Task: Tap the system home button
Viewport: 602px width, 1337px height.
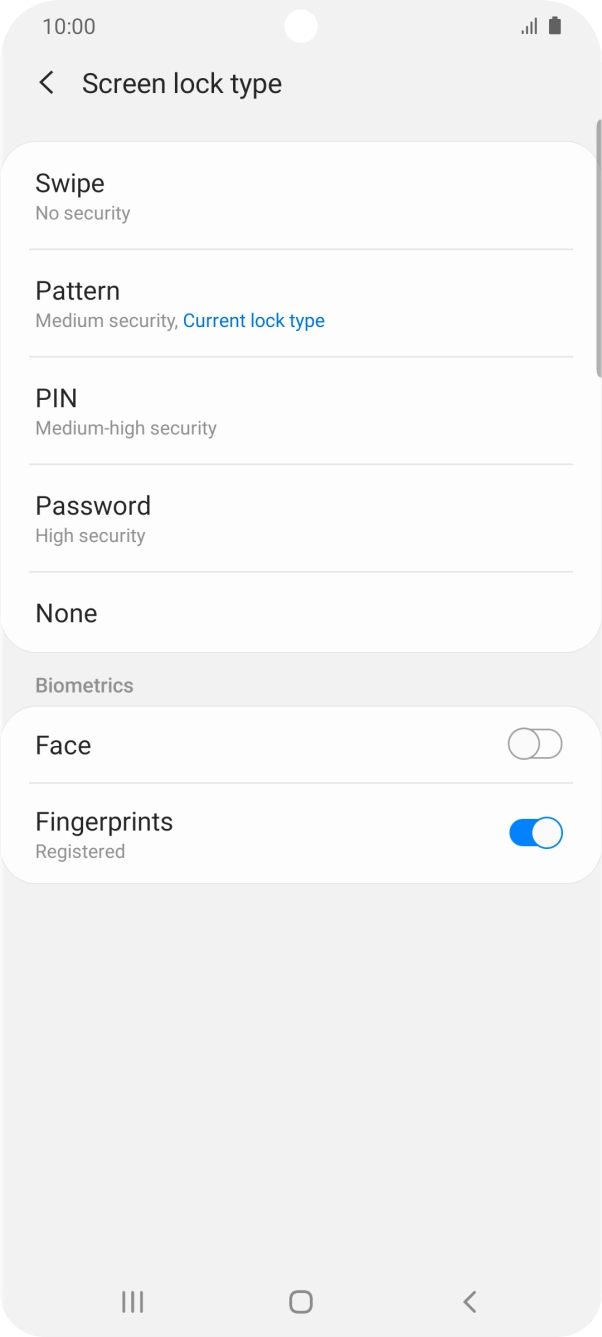Action: coord(300,1301)
